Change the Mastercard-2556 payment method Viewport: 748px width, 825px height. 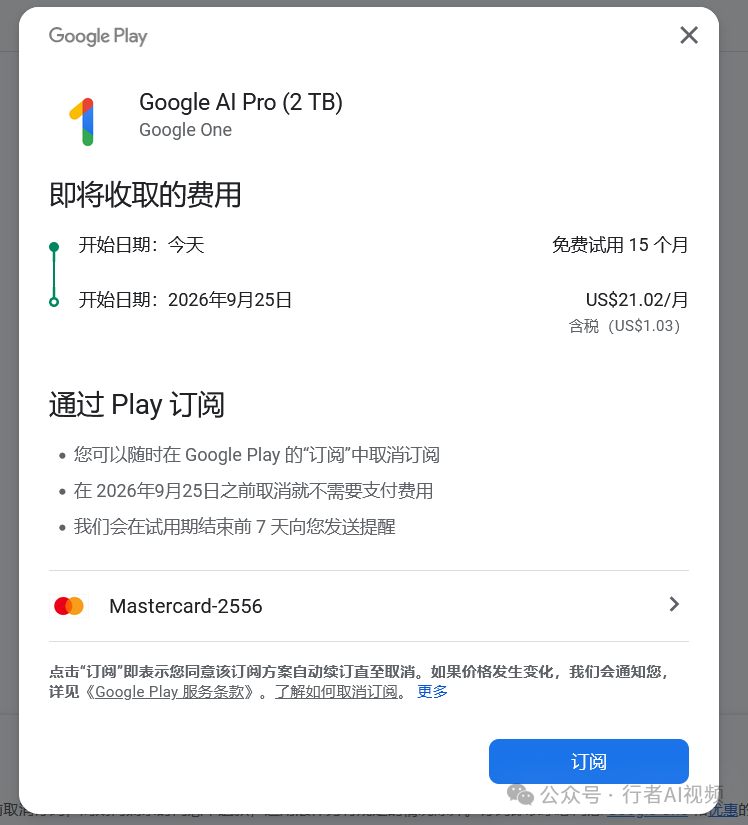[x=368, y=606]
